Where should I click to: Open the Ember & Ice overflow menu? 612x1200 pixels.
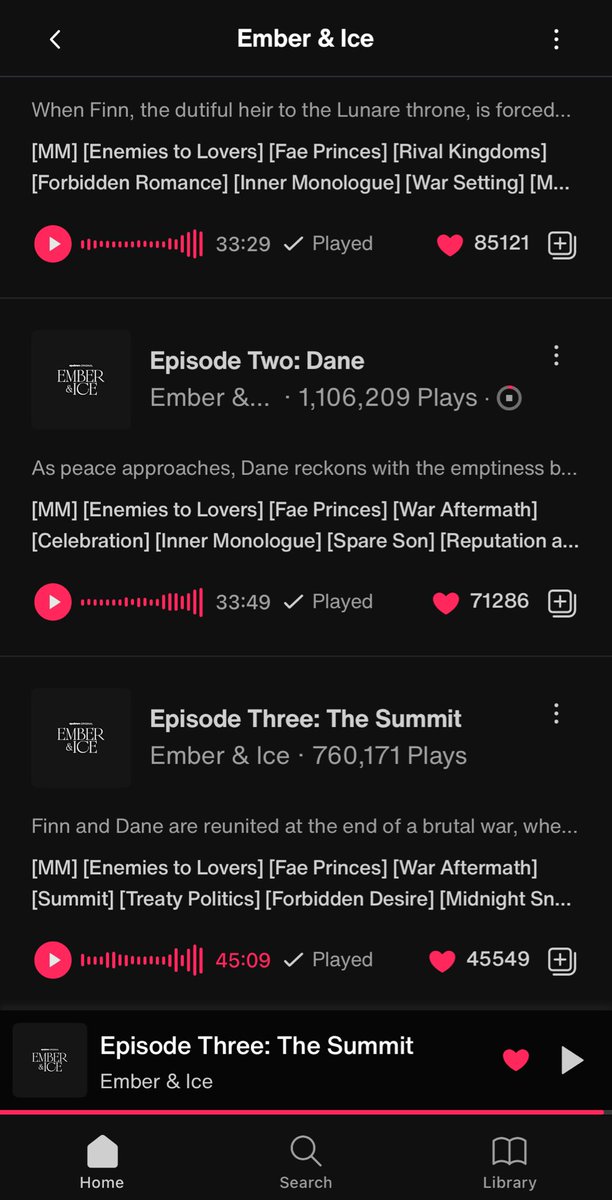[x=556, y=39]
